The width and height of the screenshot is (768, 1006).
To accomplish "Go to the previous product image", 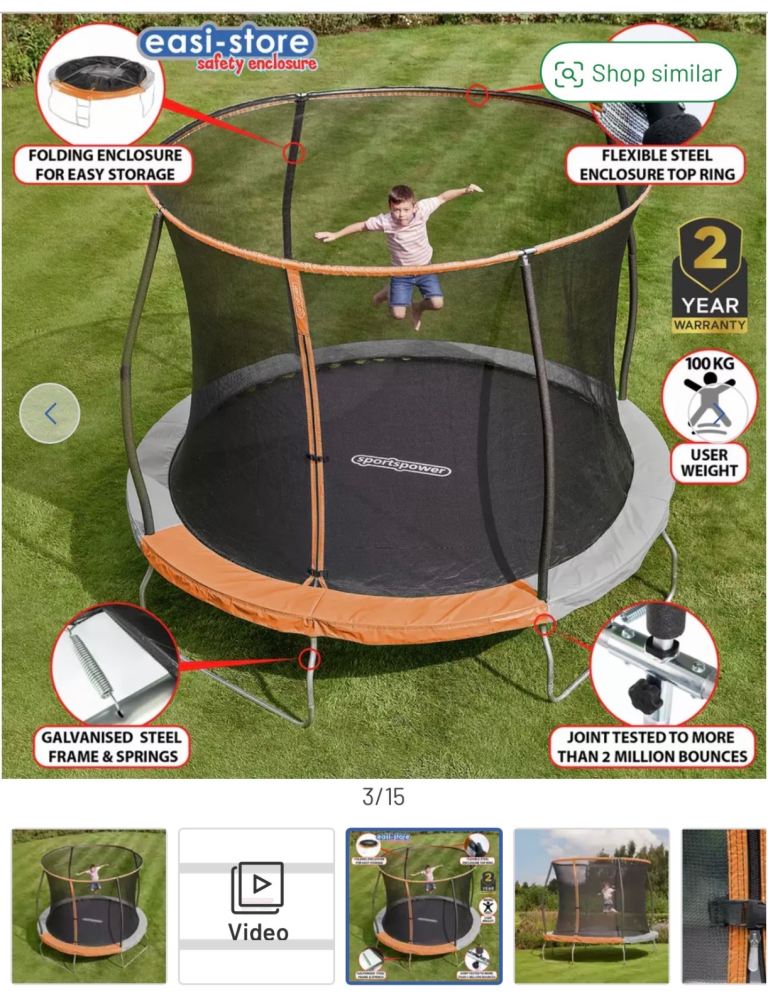I will pos(50,413).
